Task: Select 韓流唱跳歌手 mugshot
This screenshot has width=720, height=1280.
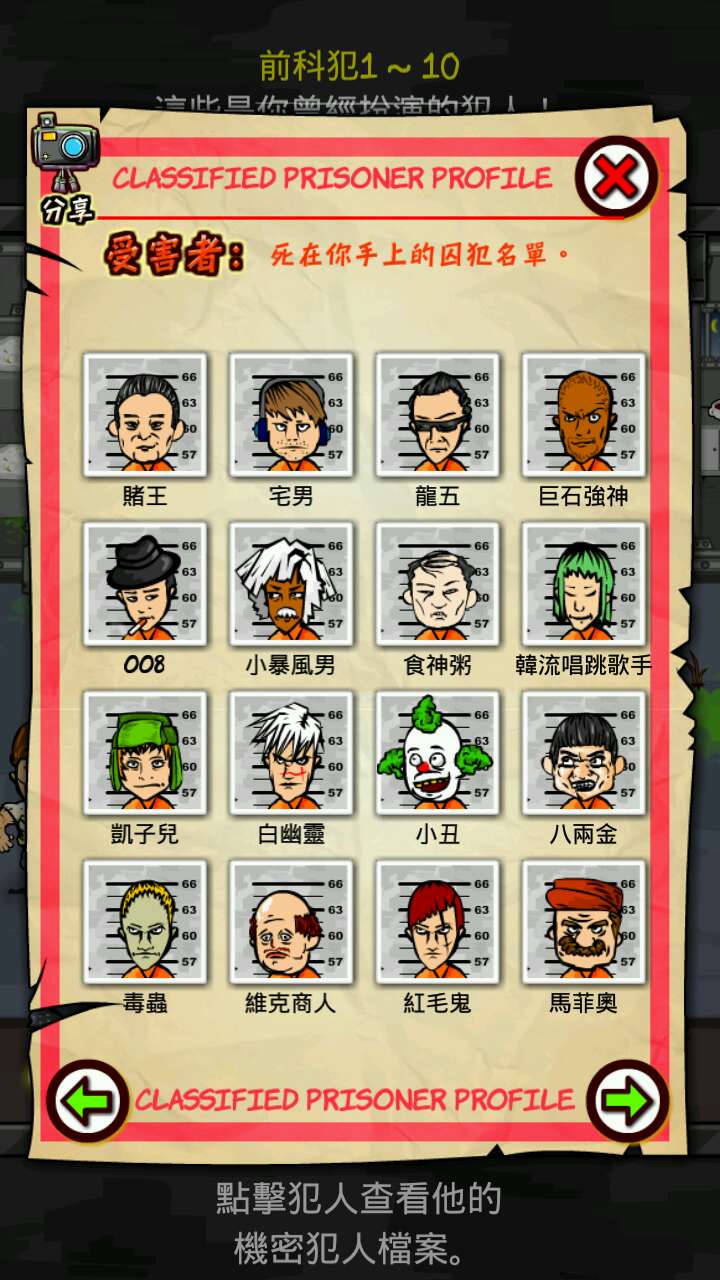Action: (583, 584)
